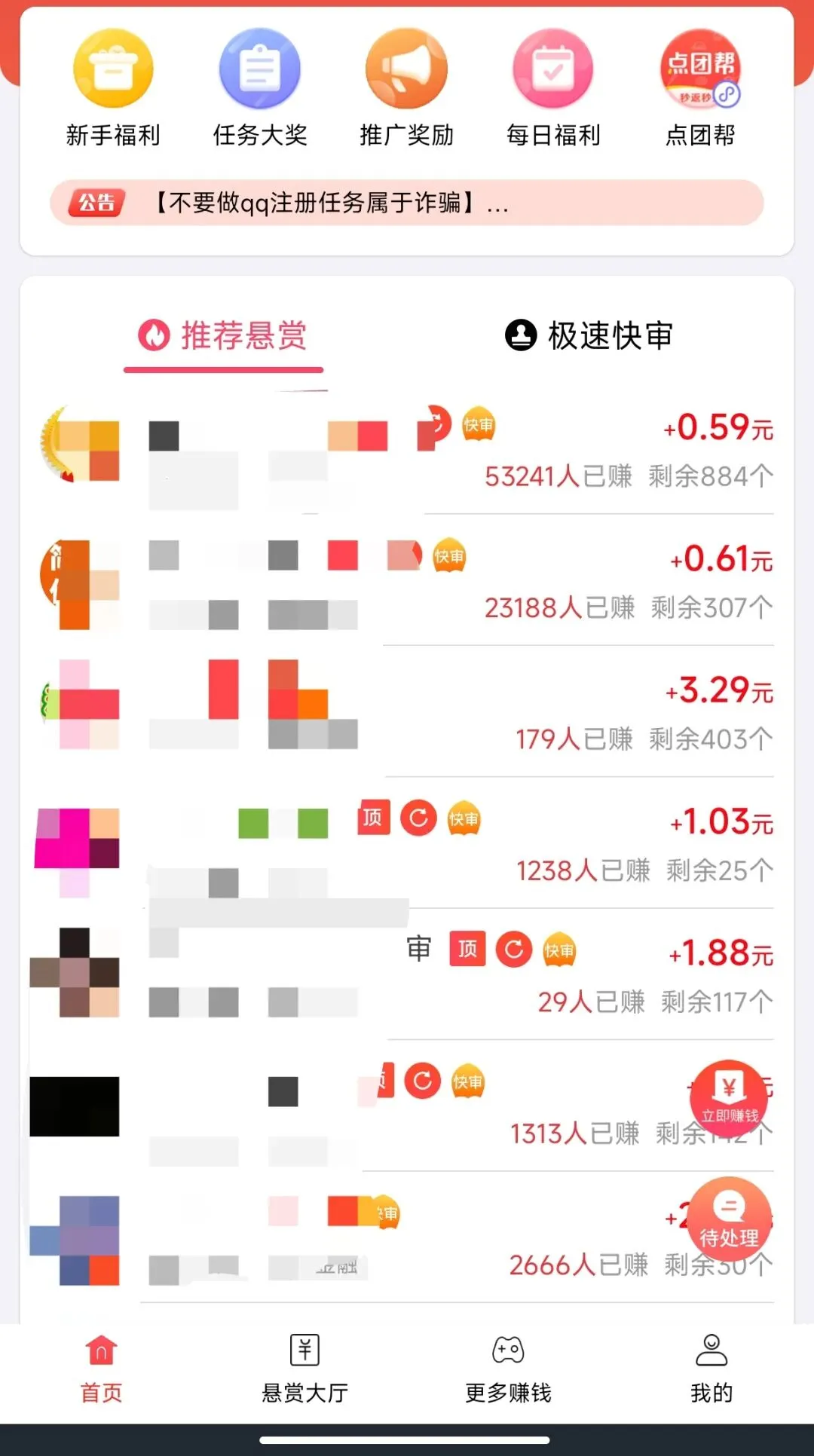The width and height of the screenshot is (814, 1456).
Task: Switch to 极速快审 tab
Action: (x=589, y=336)
